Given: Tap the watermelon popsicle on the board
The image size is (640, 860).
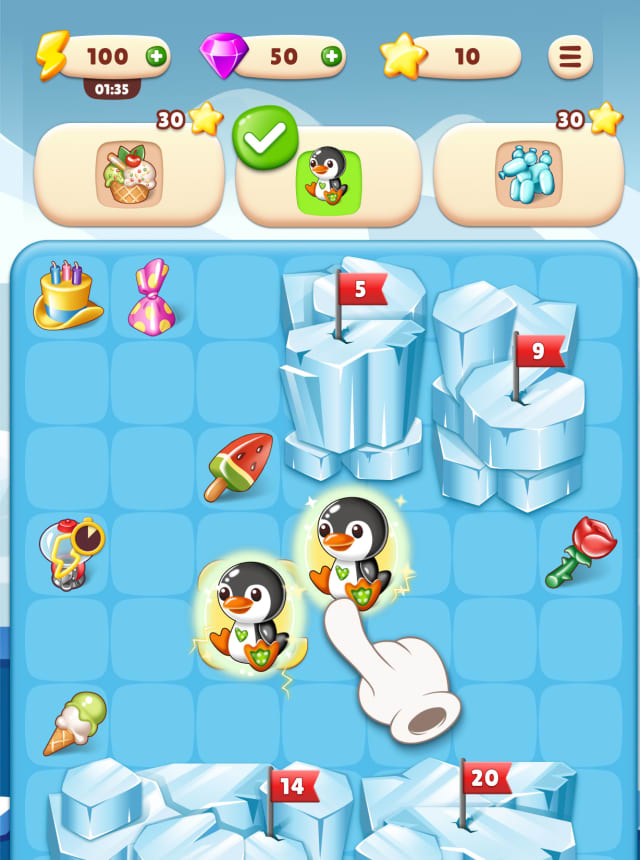Looking at the screenshot, I should point(238,466).
